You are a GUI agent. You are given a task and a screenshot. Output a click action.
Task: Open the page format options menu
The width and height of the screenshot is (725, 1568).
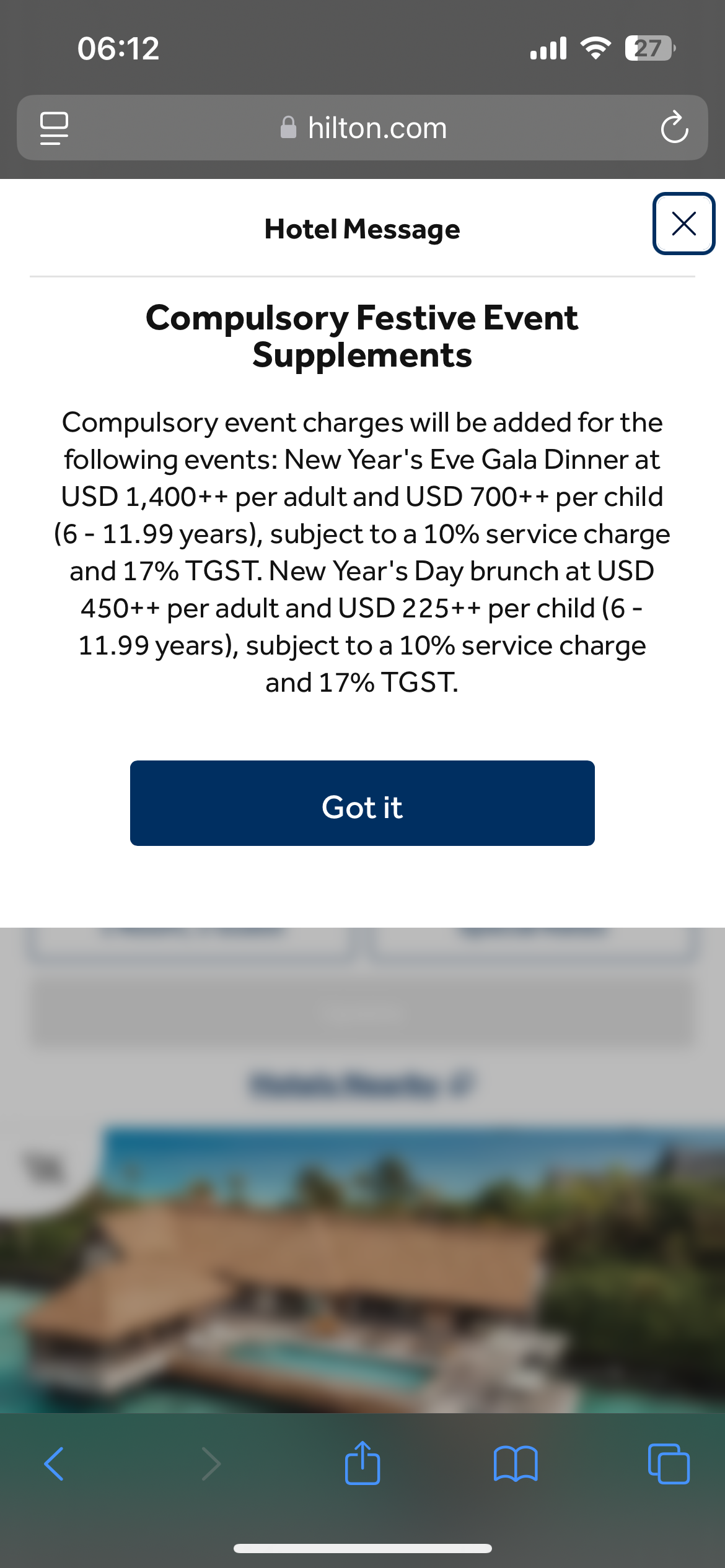pos(55,128)
